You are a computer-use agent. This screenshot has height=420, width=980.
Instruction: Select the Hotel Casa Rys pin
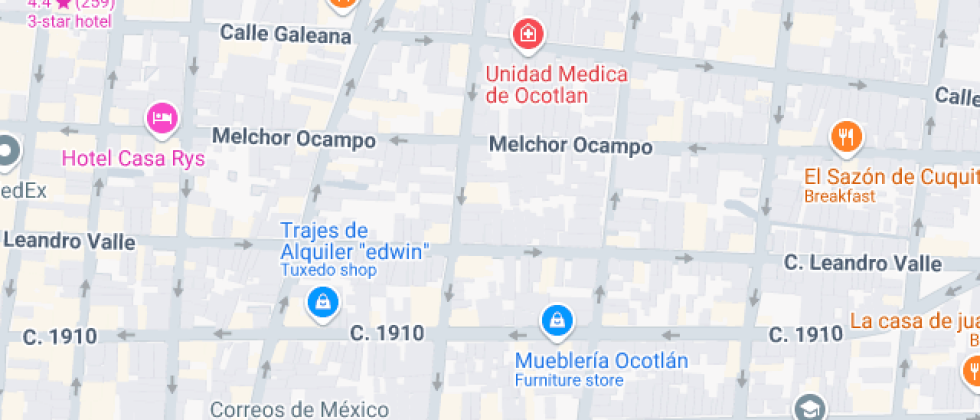[162, 119]
